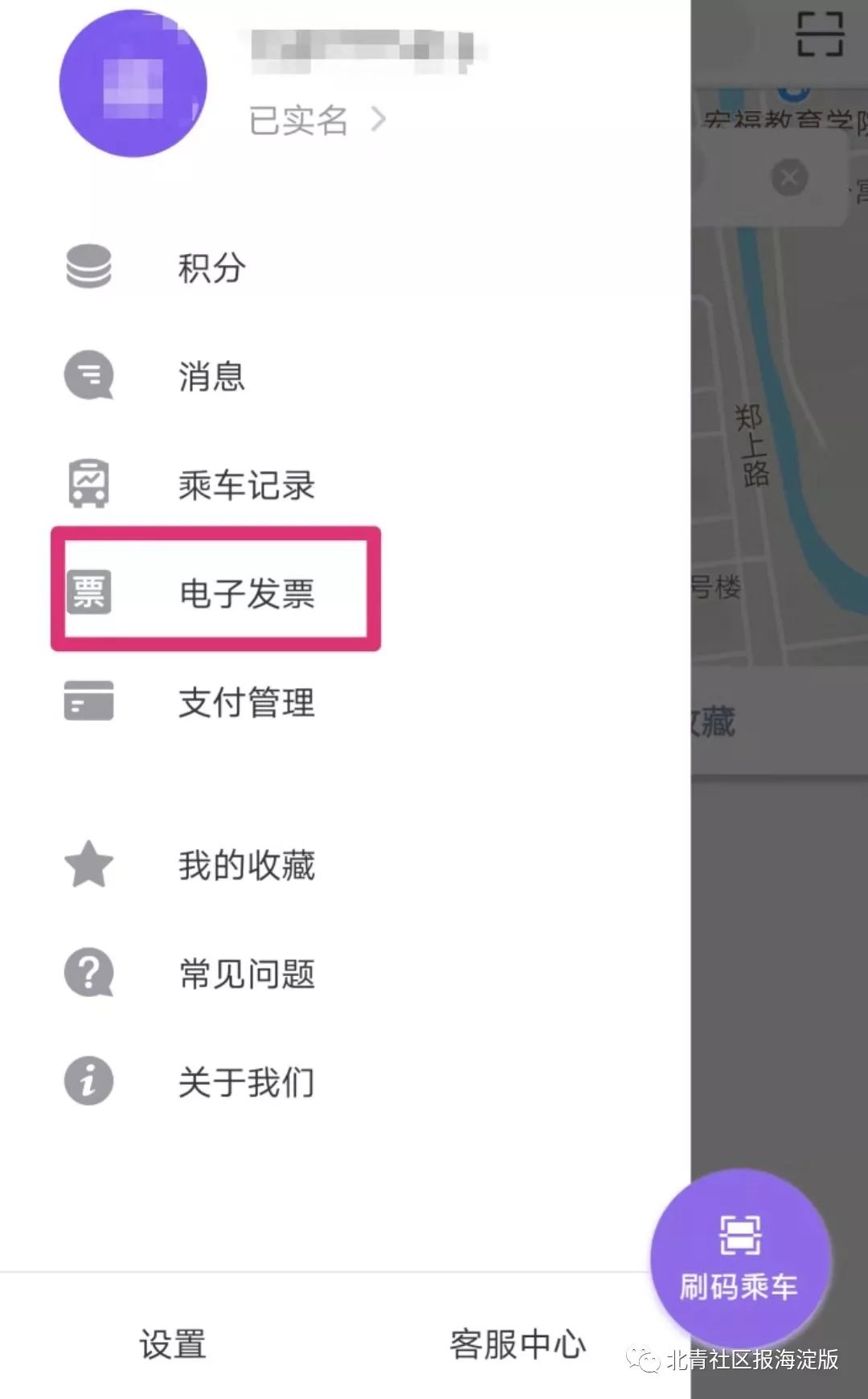Screen dimensions: 868x1399
Task: Open the 积分 points icon
Action: pyautogui.click(x=88, y=268)
